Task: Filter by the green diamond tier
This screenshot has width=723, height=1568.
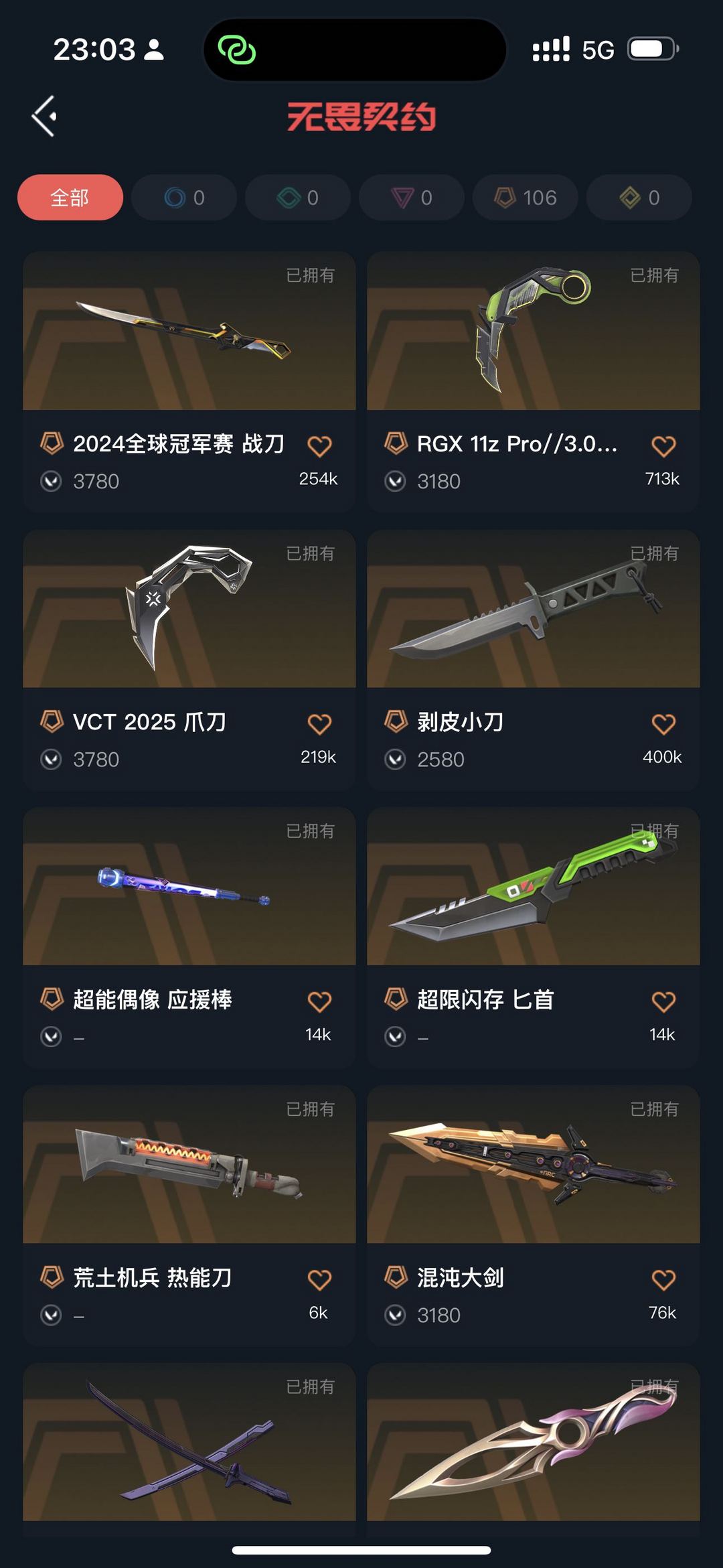Action: pos(298,198)
